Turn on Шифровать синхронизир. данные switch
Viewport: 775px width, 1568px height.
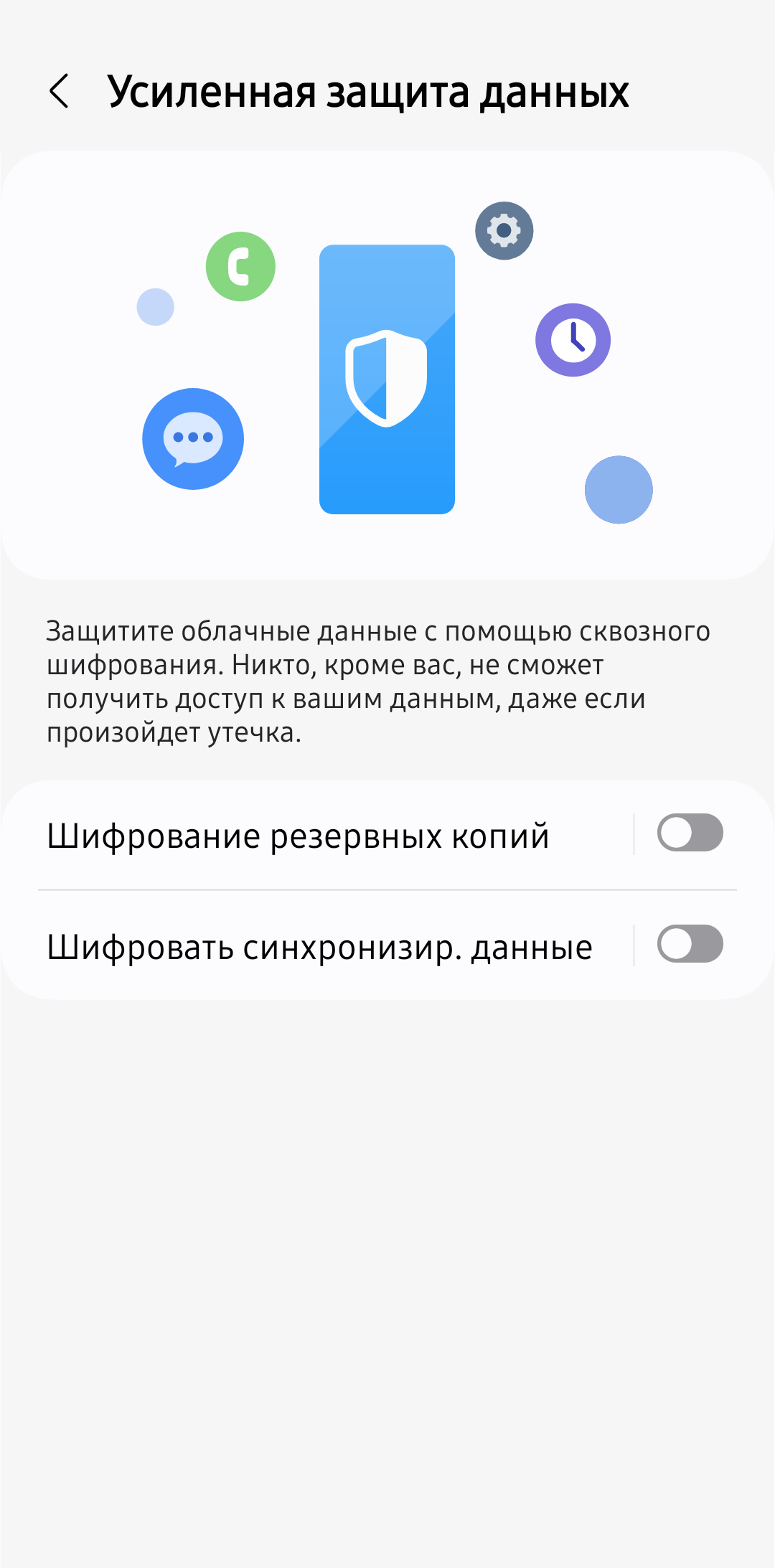(690, 944)
